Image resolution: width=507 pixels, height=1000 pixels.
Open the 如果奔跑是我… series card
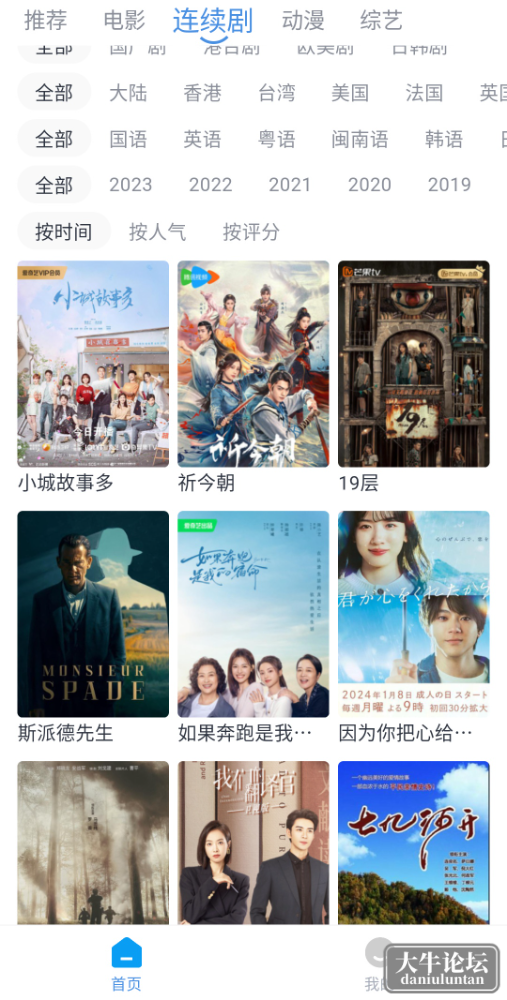click(x=253, y=627)
